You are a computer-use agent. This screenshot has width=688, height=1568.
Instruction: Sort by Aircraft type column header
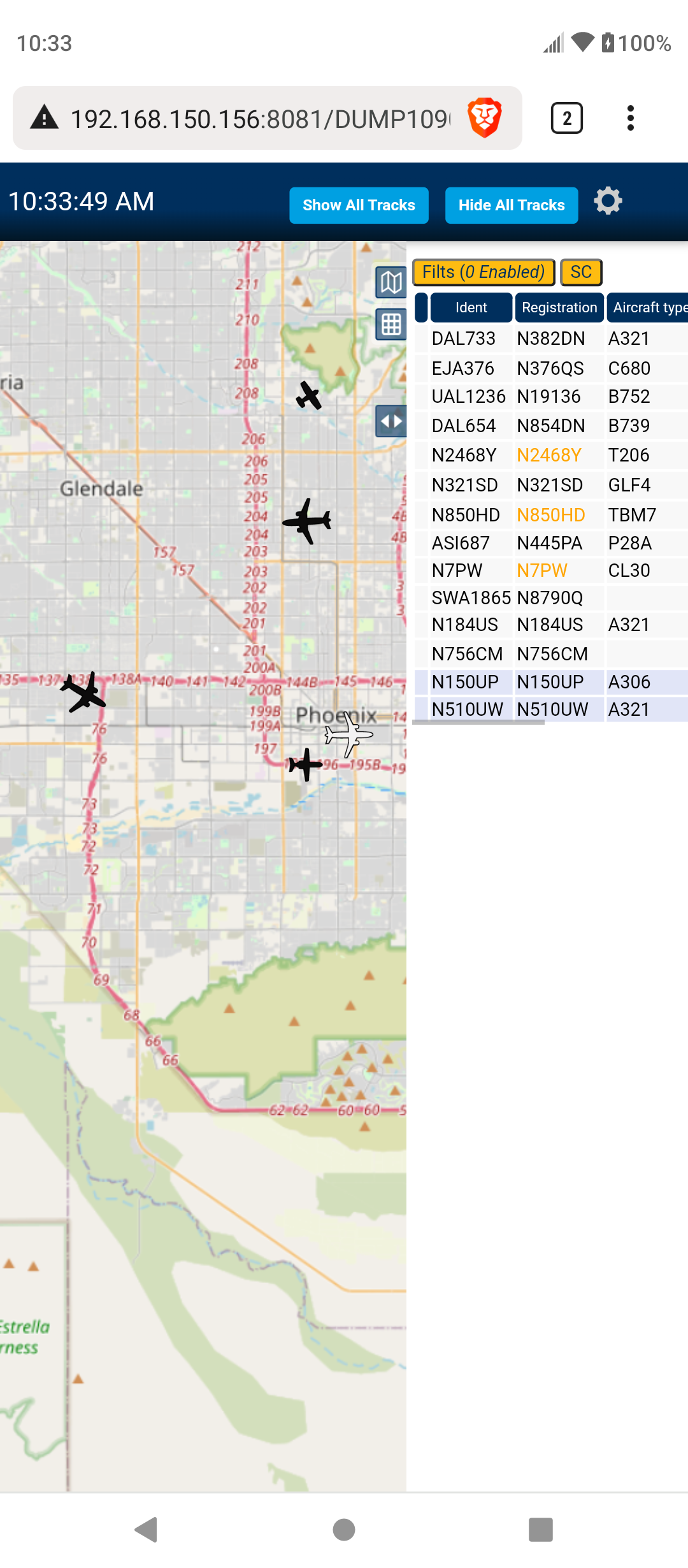(648, 307)
